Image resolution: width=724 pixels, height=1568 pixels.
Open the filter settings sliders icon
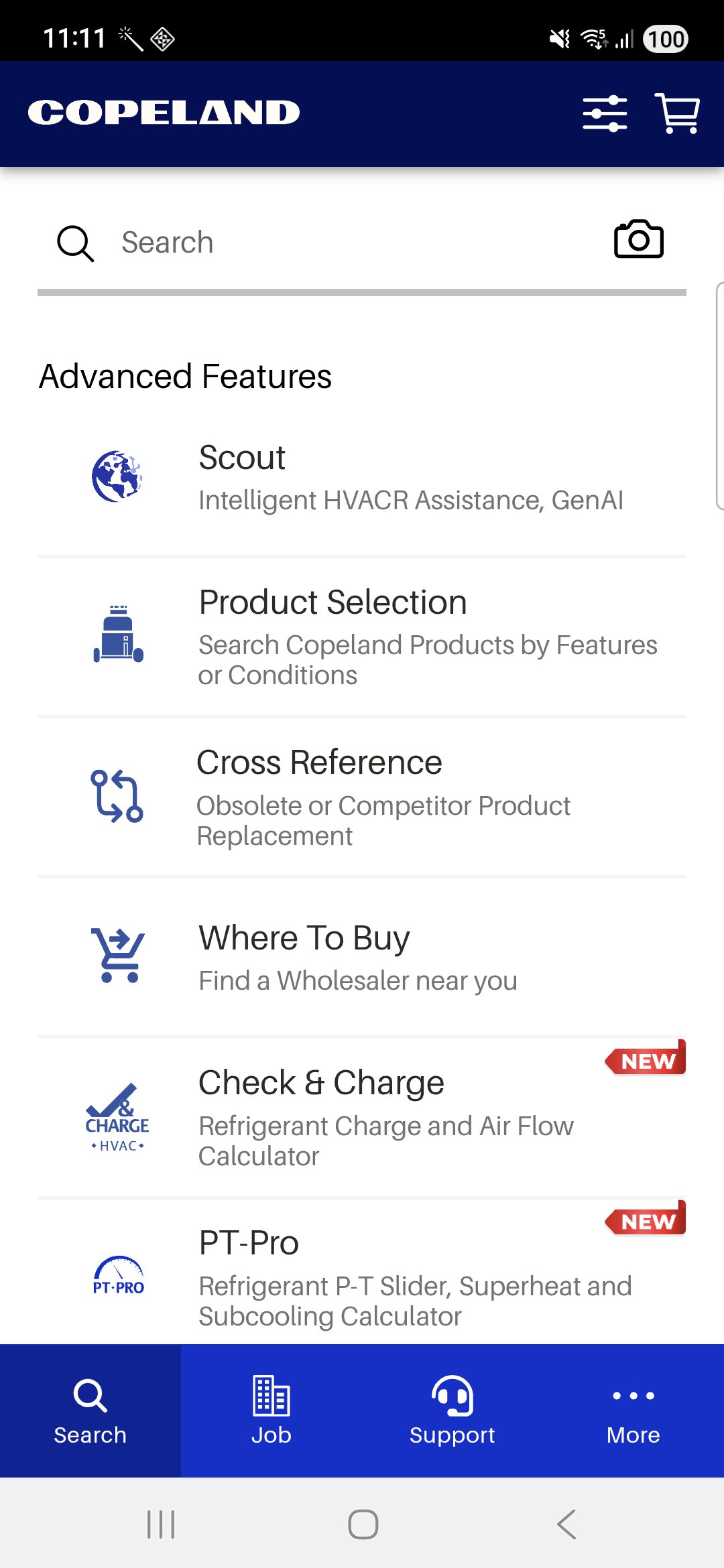(x=605, y=113)
